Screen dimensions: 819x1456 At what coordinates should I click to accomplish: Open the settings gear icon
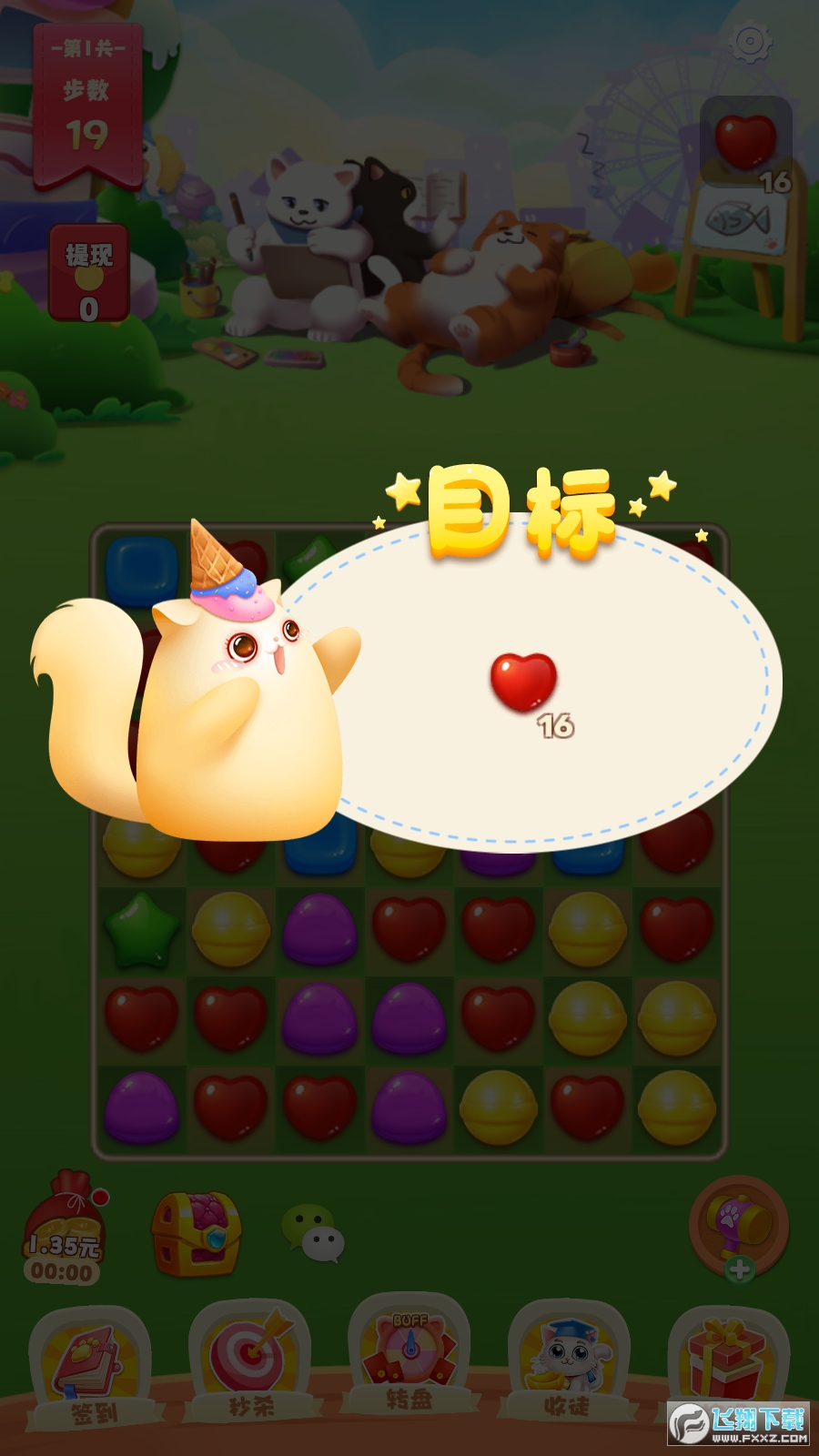(x=752, y=43)
